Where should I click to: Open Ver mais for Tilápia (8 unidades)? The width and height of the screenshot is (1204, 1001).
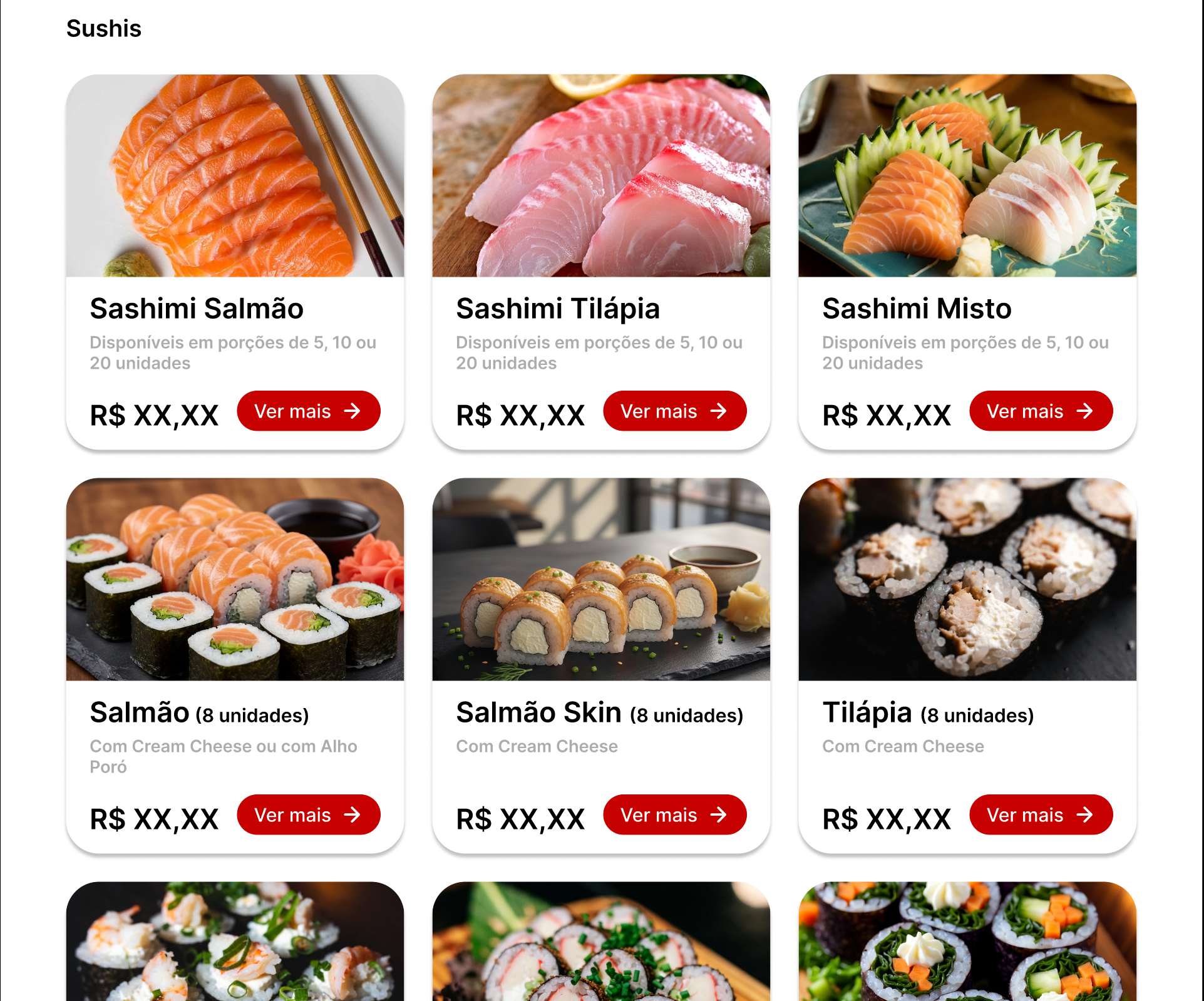tap(1041, 815)
